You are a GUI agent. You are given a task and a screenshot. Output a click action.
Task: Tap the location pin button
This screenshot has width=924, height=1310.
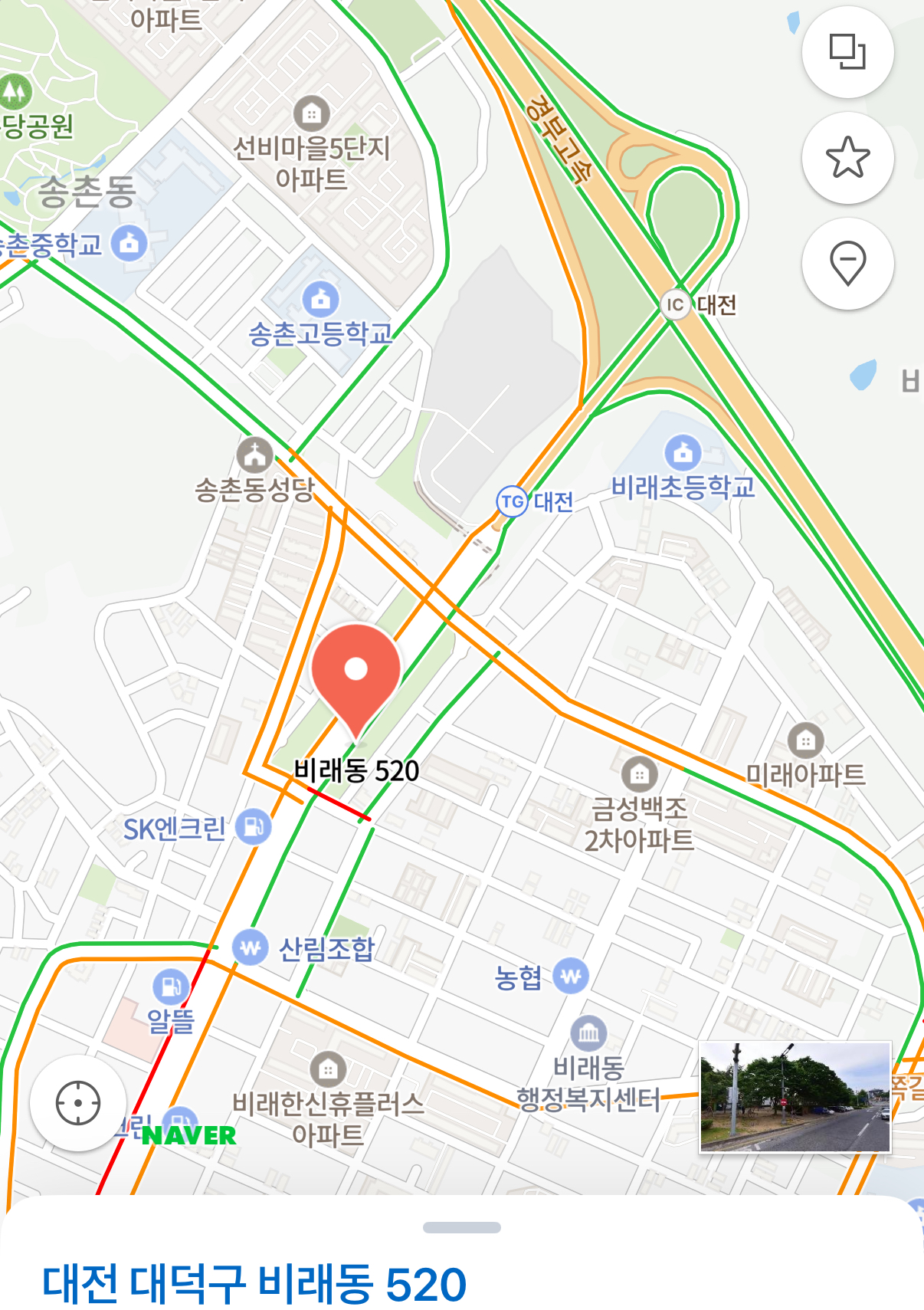(x=847, y=264)
